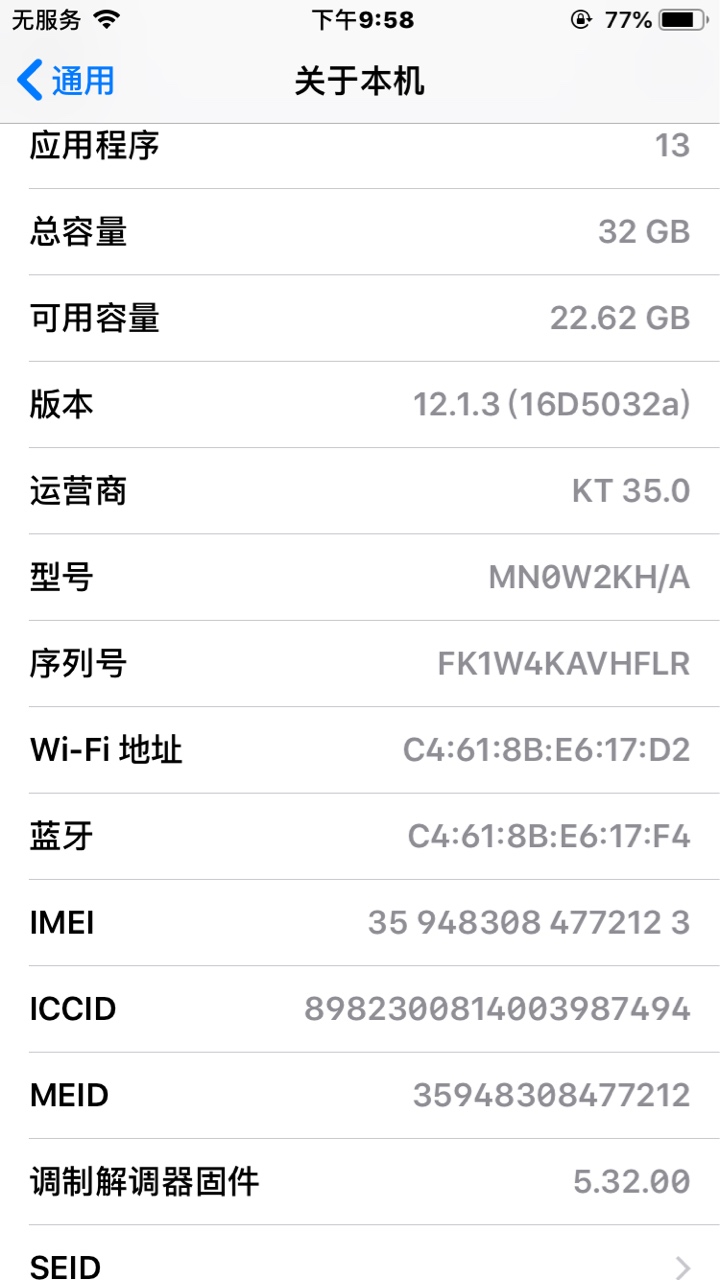Expand the ICCID row details
The image size is (720, 1280).
pos(360,1008)
